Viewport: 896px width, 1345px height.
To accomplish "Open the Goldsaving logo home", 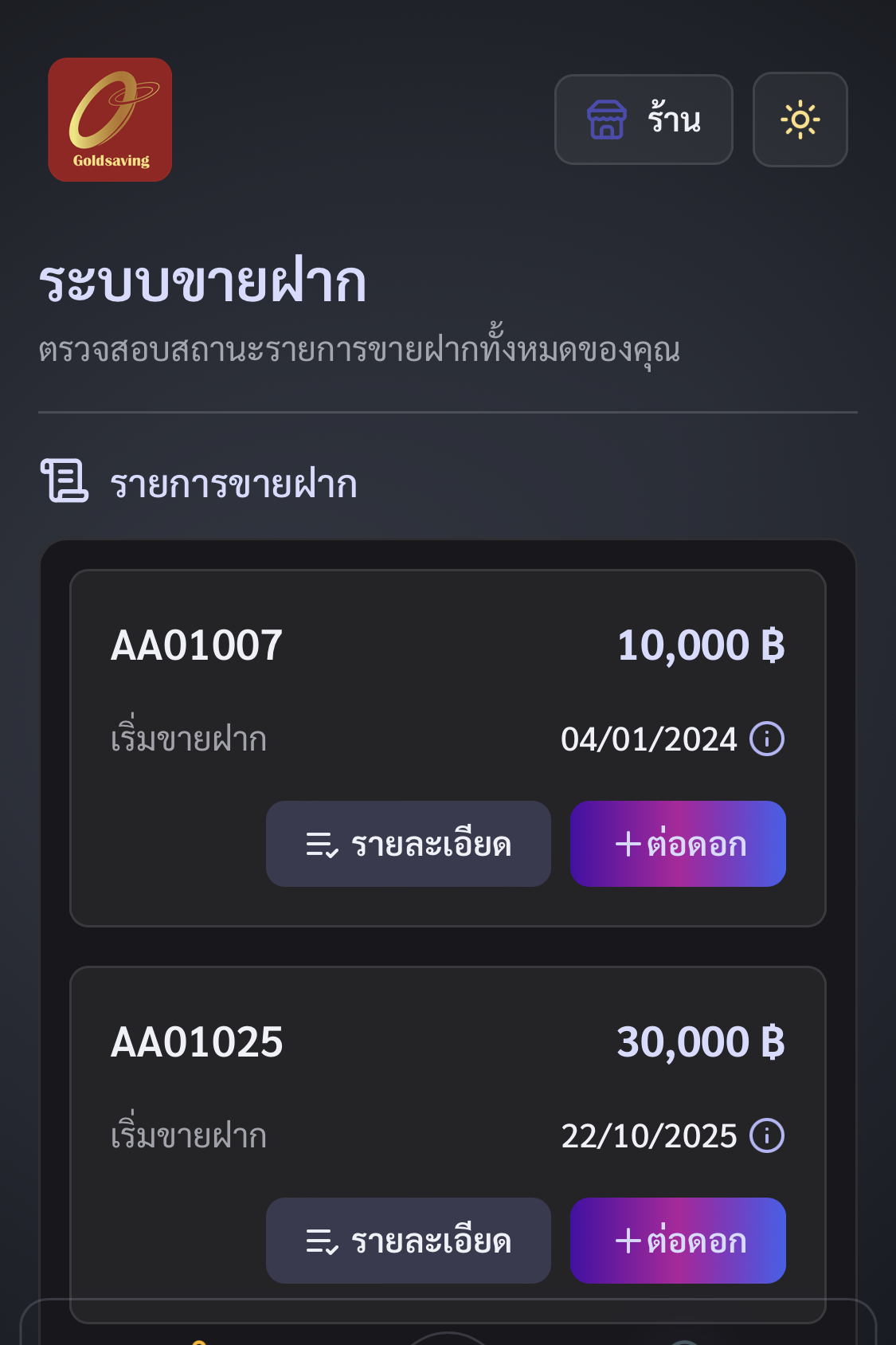I will [110, 120].
